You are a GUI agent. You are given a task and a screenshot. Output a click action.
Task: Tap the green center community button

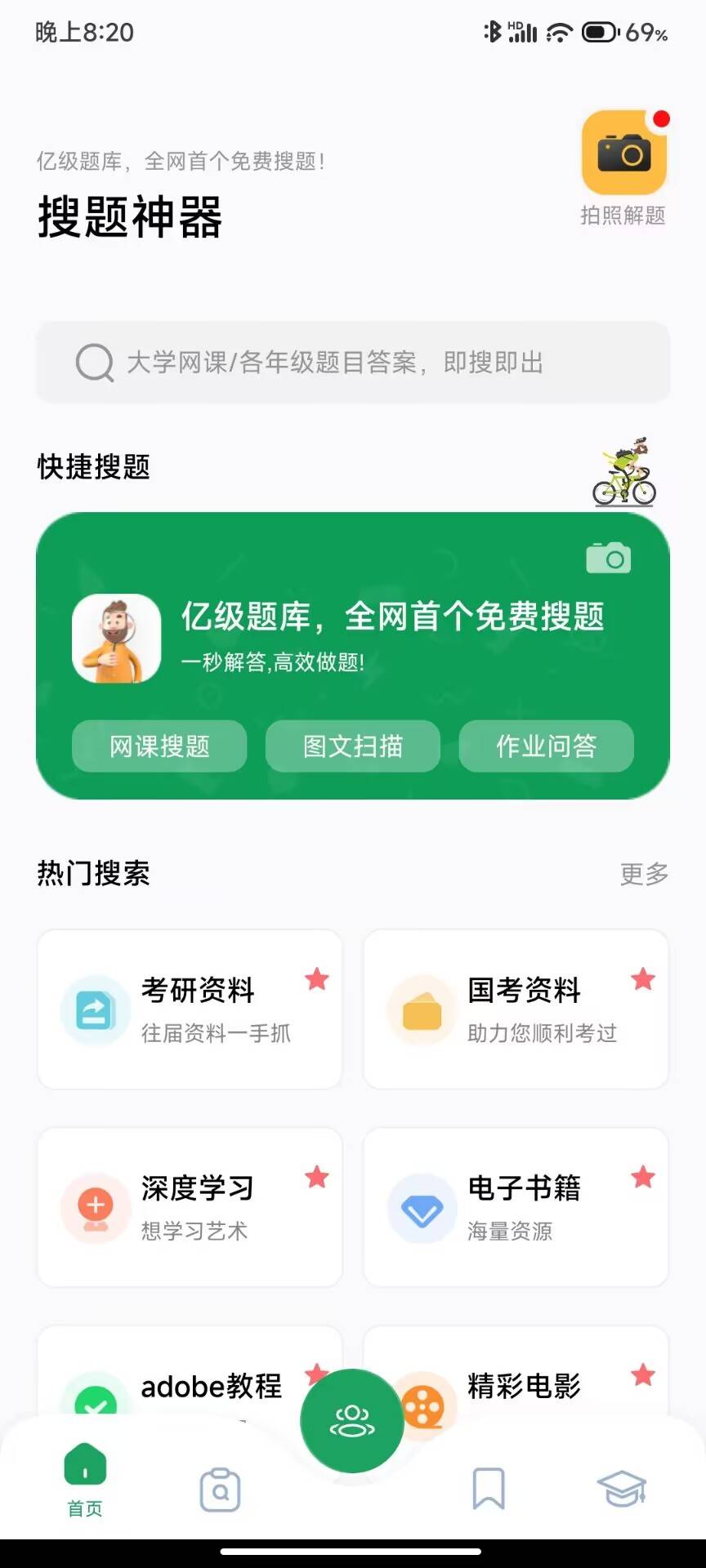click(x=352, y=1421)
